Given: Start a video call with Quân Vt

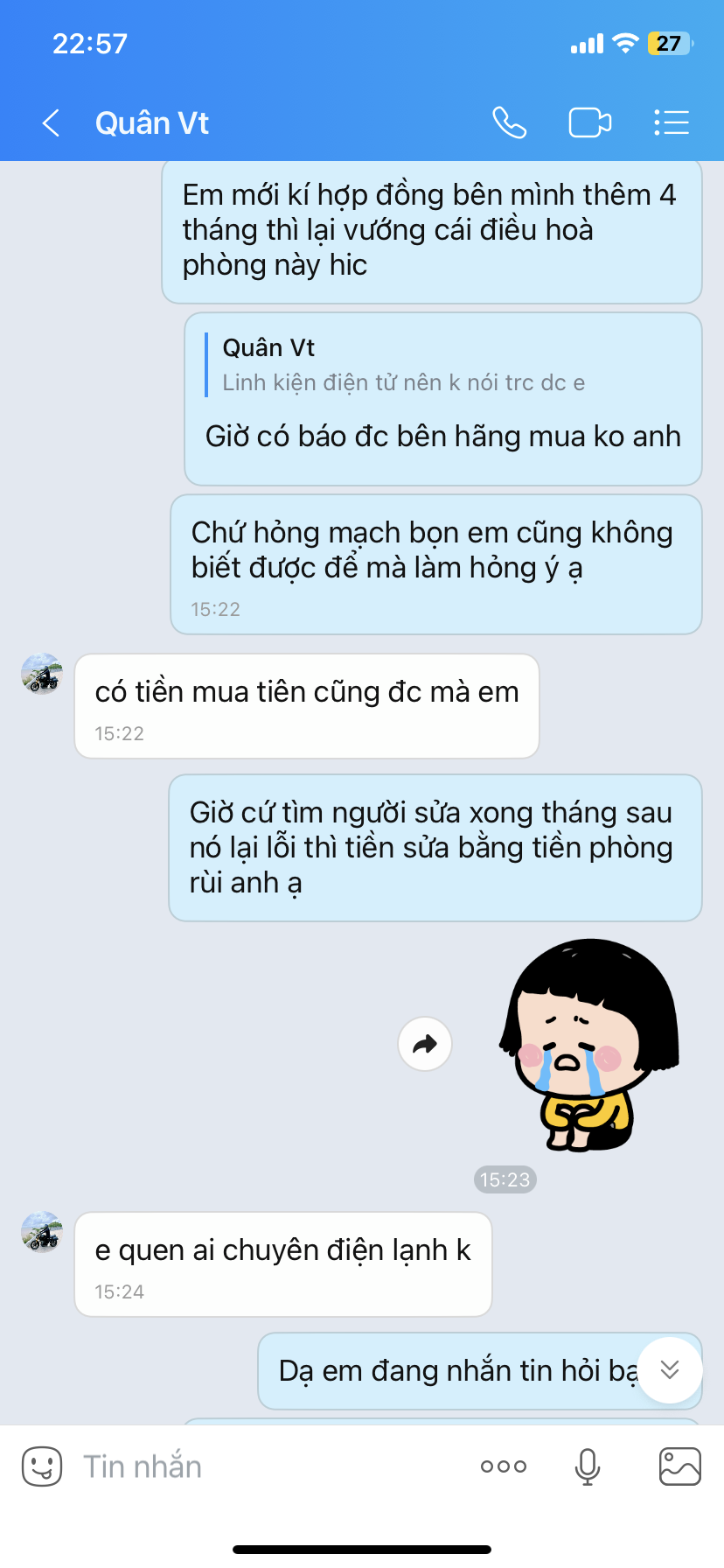Looking at the screenshot, I should pyautogui.click(x=589, y=123).
